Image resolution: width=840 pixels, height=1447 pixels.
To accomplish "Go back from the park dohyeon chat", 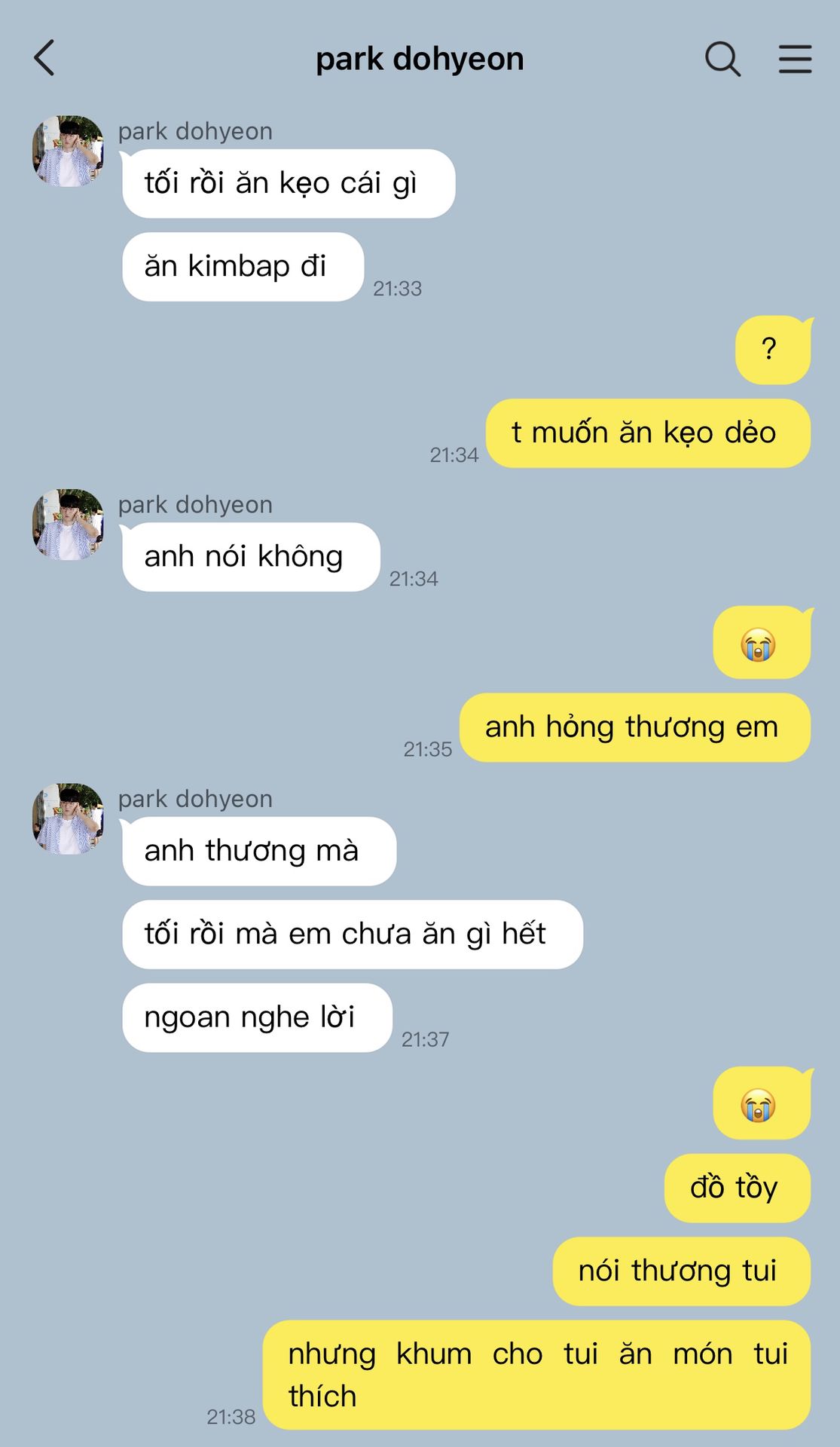I will point(45,58).
